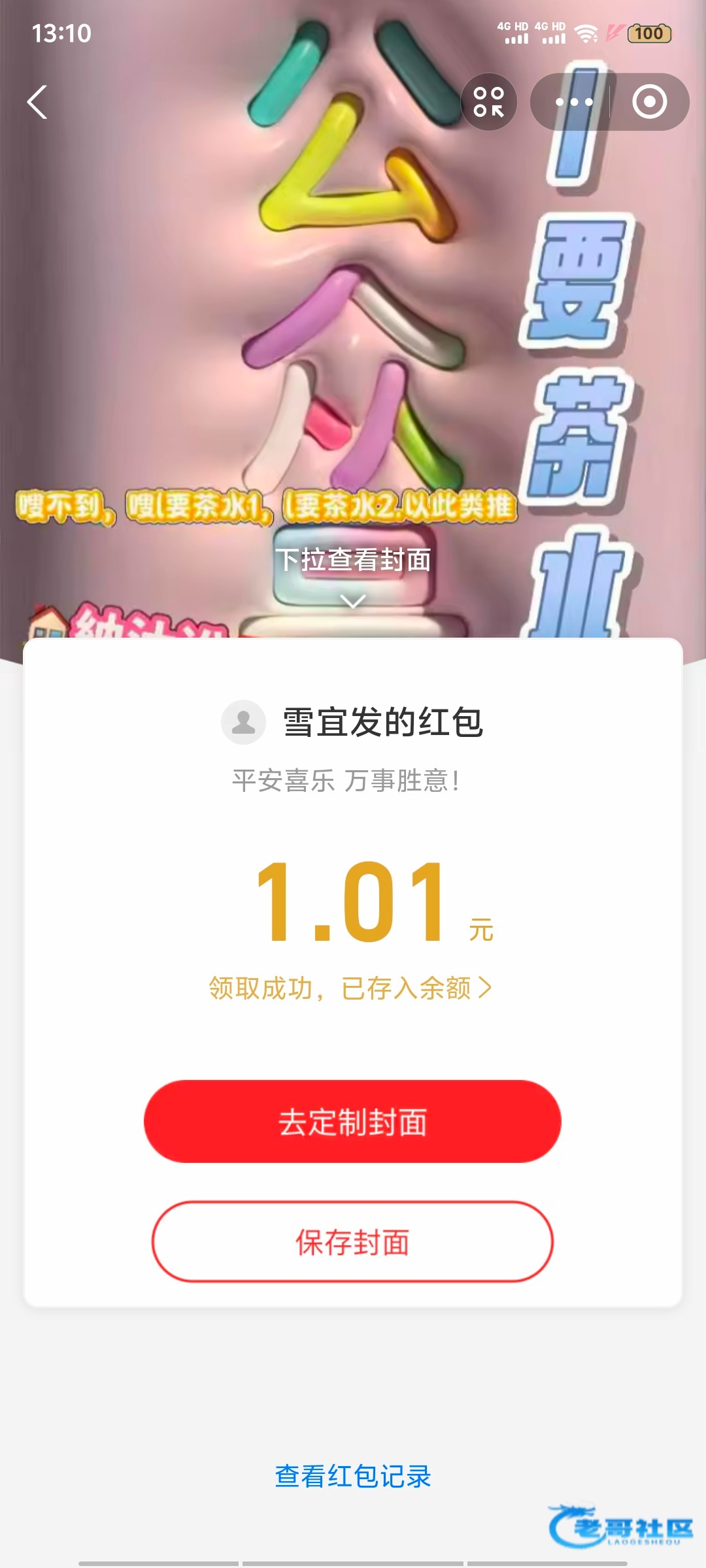Expand 下拉查看封面 to view the cover
The width and height of the screenshot is (706, 1568).
coord(353,572)
